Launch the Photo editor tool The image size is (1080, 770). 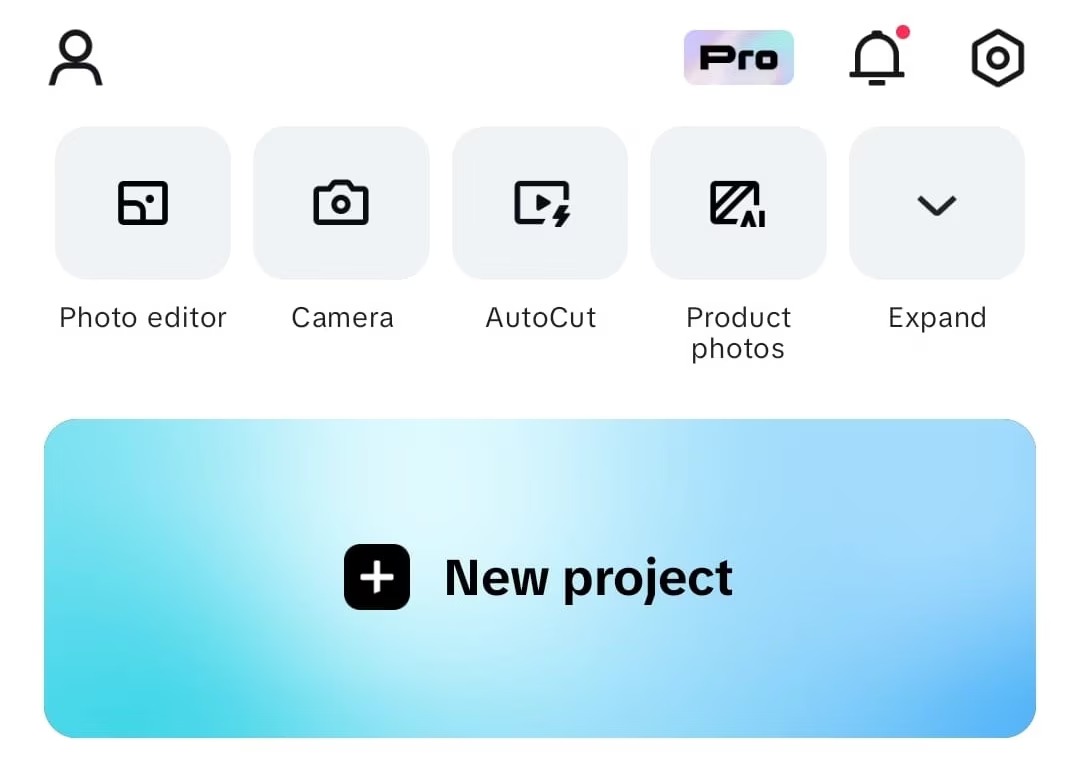(143, 203)
